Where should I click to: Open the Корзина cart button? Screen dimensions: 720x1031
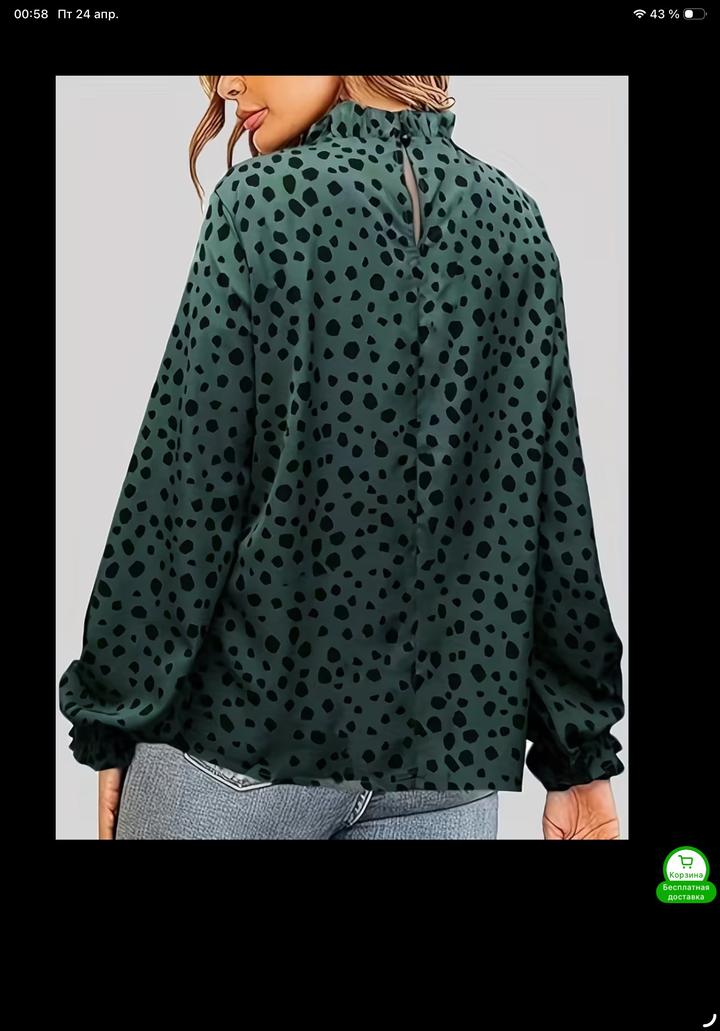tap(686, 866)
